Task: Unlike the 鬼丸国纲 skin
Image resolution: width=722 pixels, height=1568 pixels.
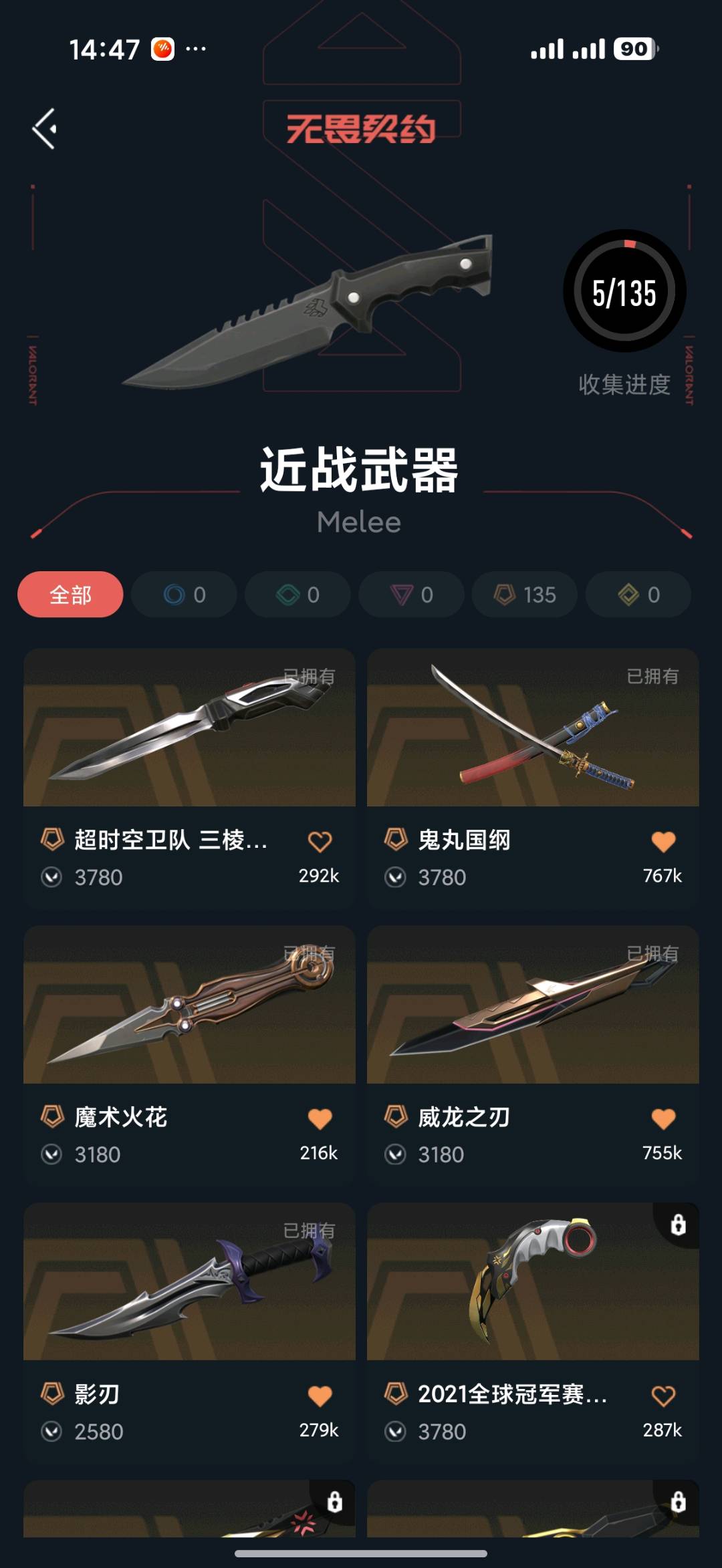Action: [663, 842]
